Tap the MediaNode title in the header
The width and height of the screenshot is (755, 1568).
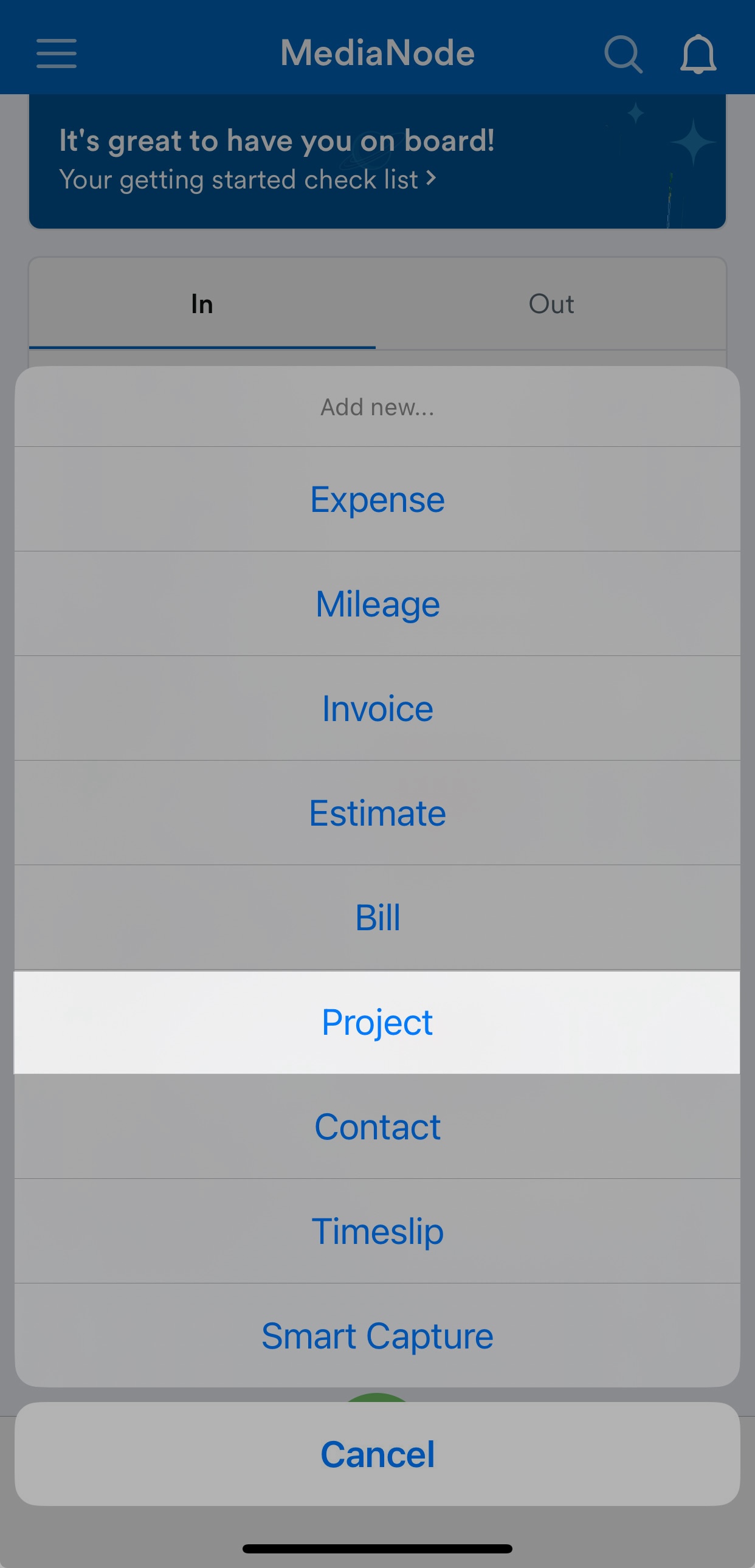click(x=377, y=52)
